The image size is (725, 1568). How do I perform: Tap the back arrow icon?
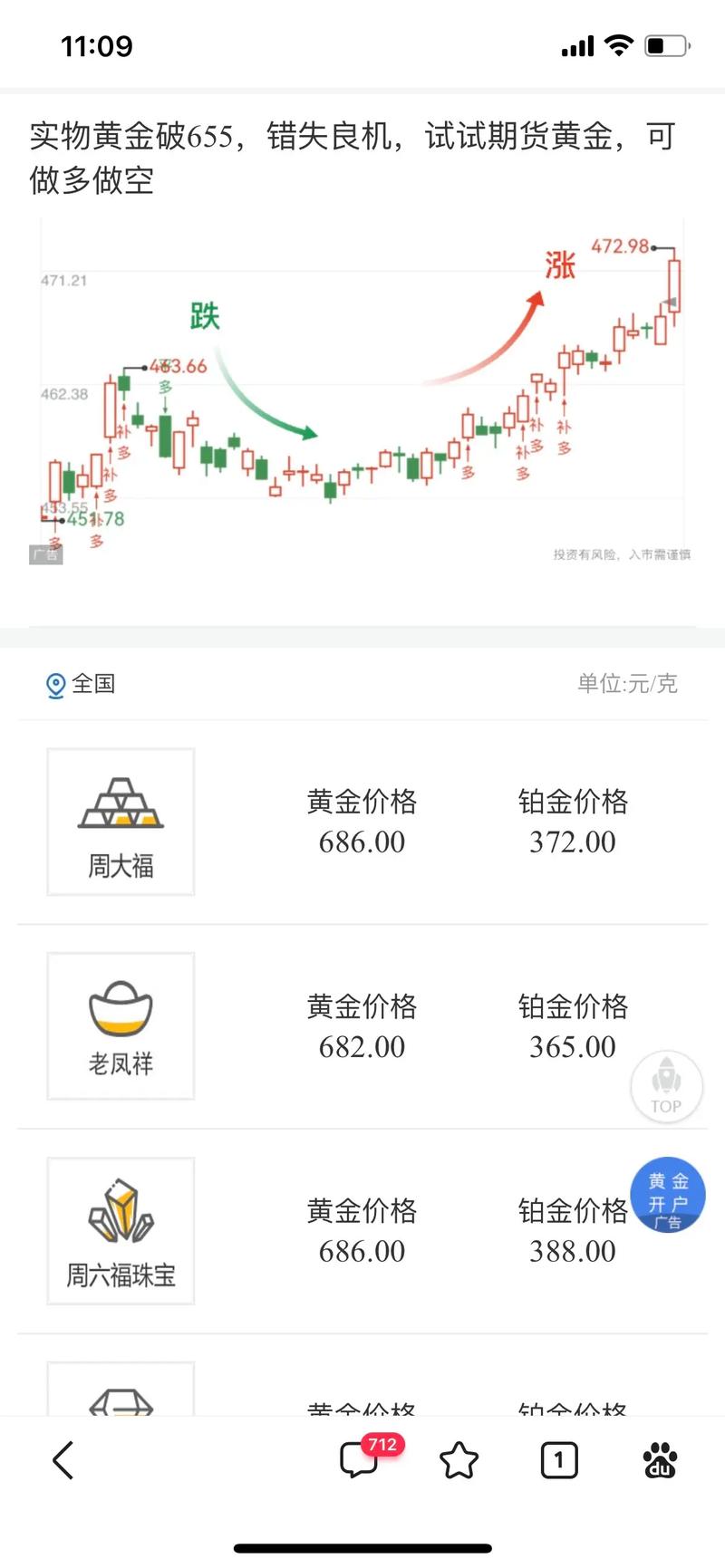pos(62,1459)
